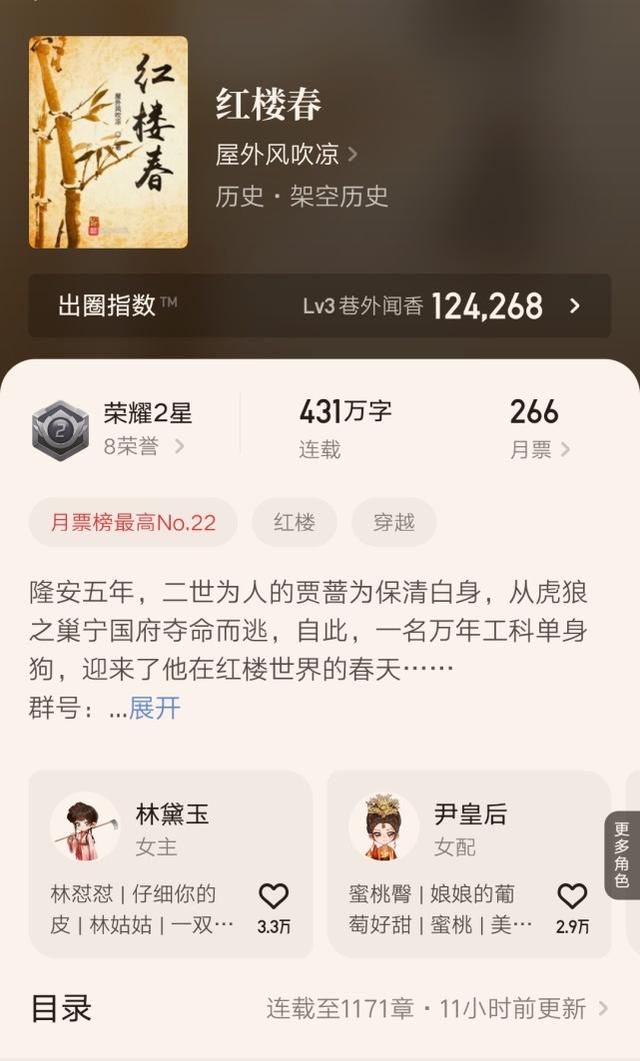Open the 目录 chapter list
The height and width of the screenshot is (1061, 640).
point(319,1008)
